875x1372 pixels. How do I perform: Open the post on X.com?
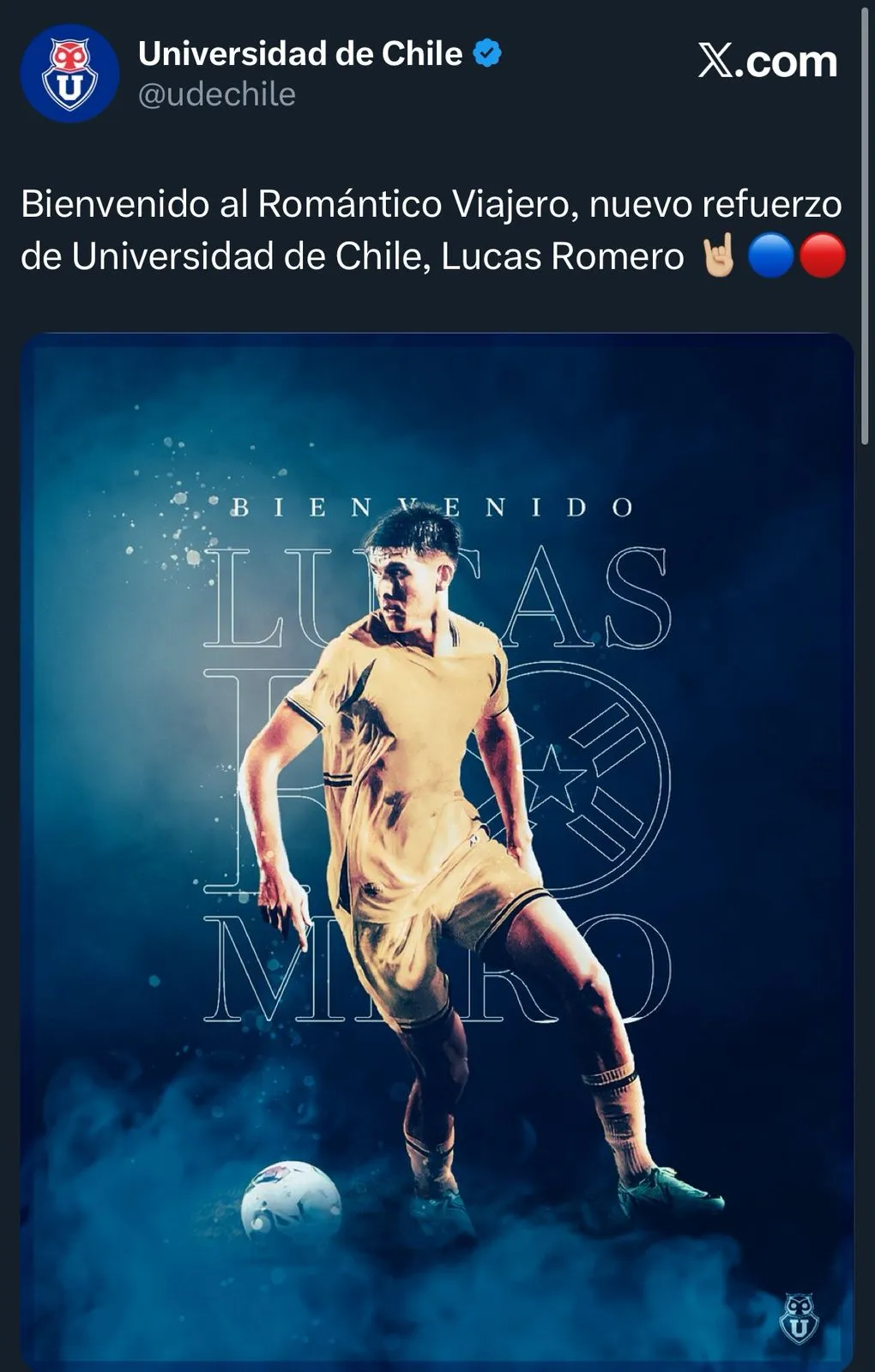[767, 62]
